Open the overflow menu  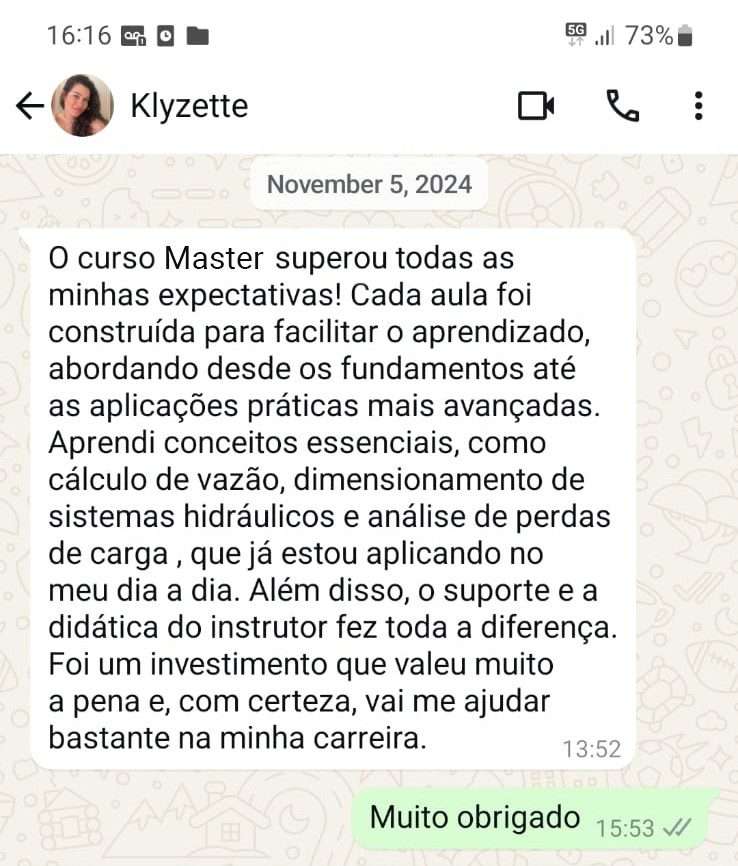[698, 106]
